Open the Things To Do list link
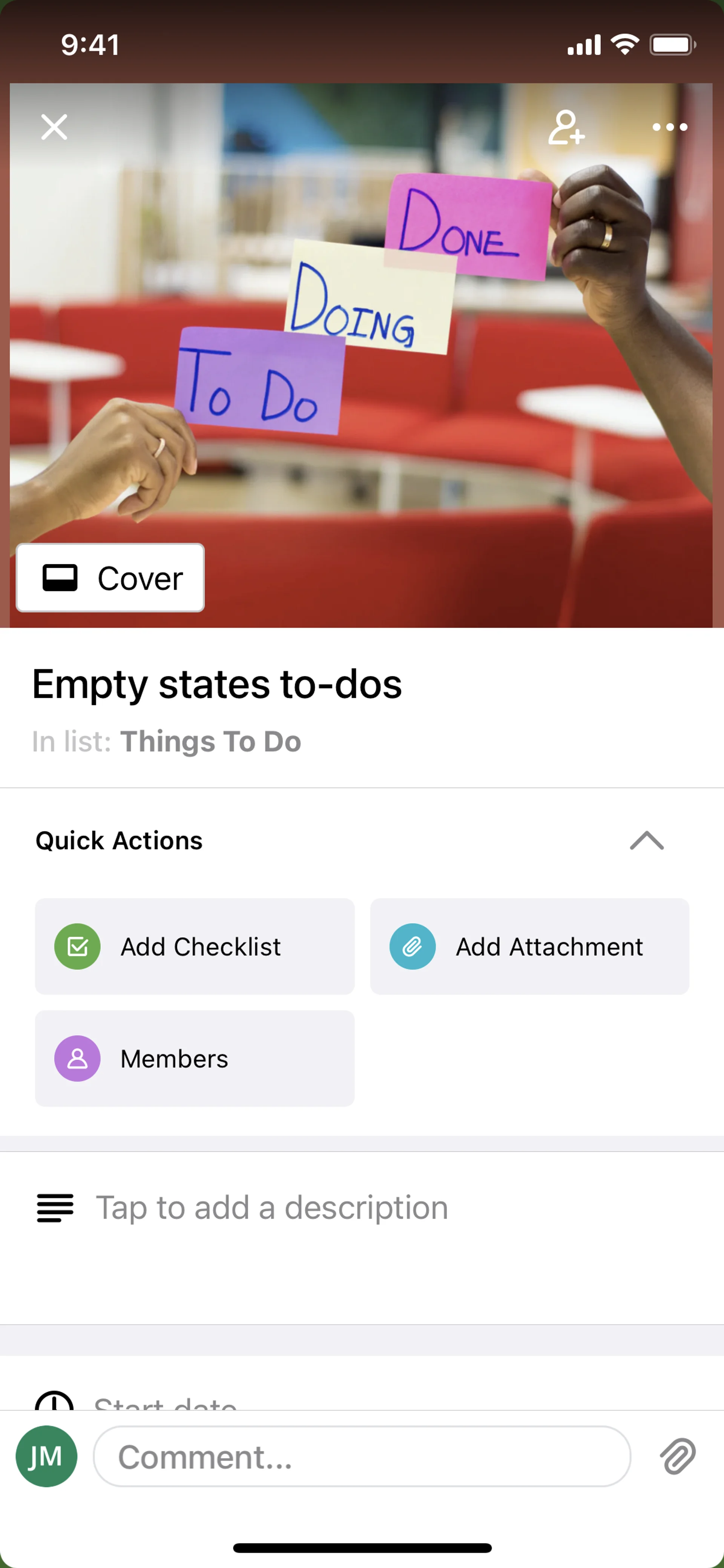Image resolution: width=724 pixels, height=1568 pixels. click(x=210, y=742)
